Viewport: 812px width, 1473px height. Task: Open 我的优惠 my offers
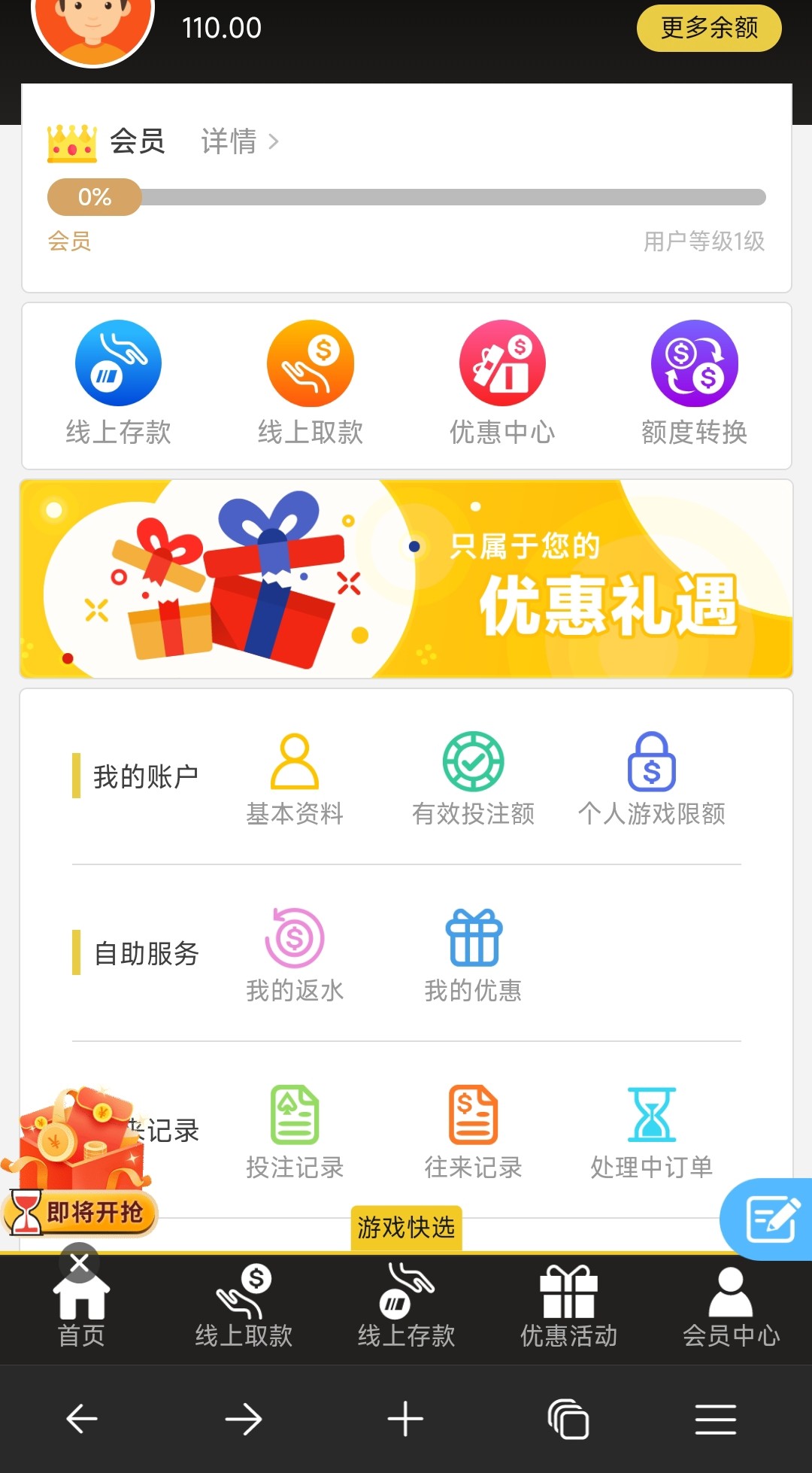(473, 955)
